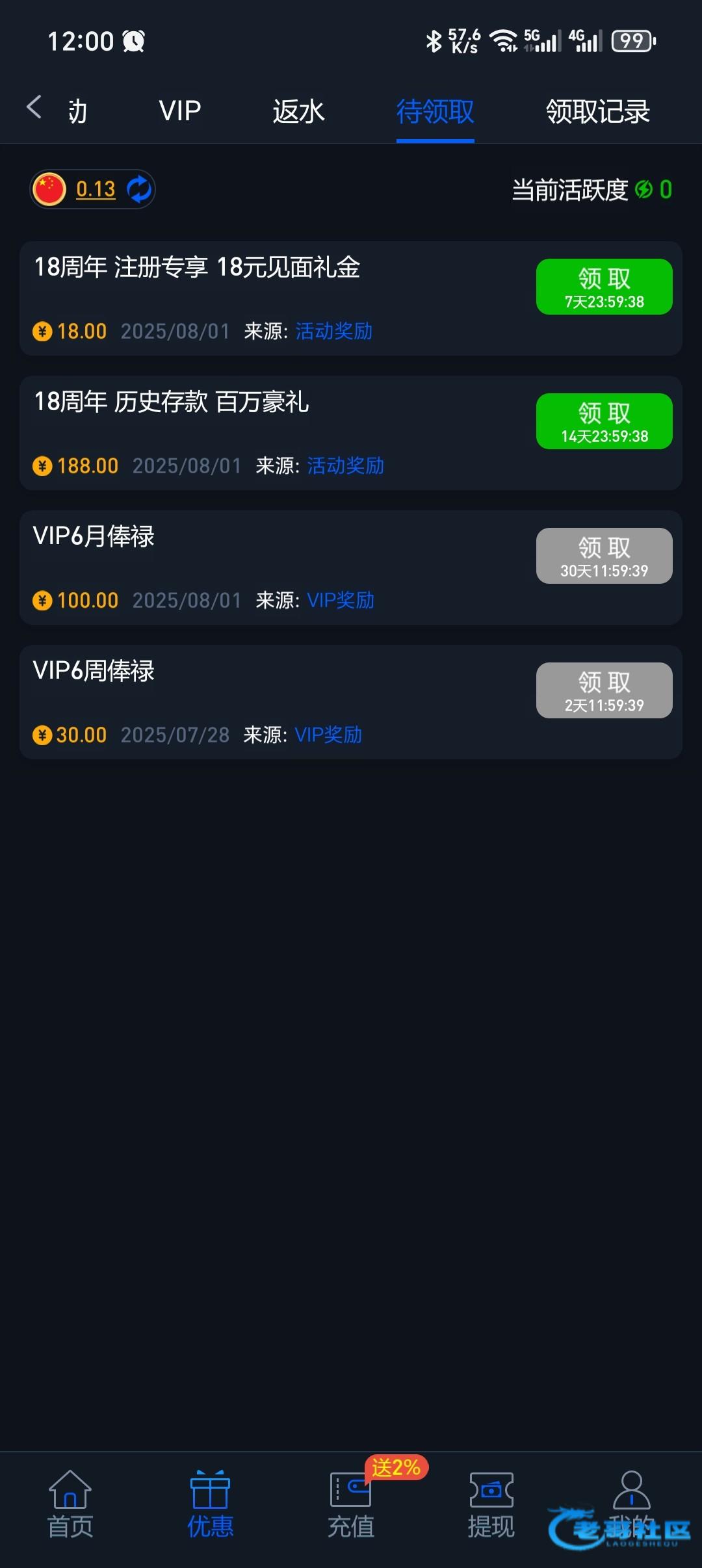Open VIP奖励 source of VIP6周俸禄
This screenshot has height=1568, width=702.
coord(328,735)
